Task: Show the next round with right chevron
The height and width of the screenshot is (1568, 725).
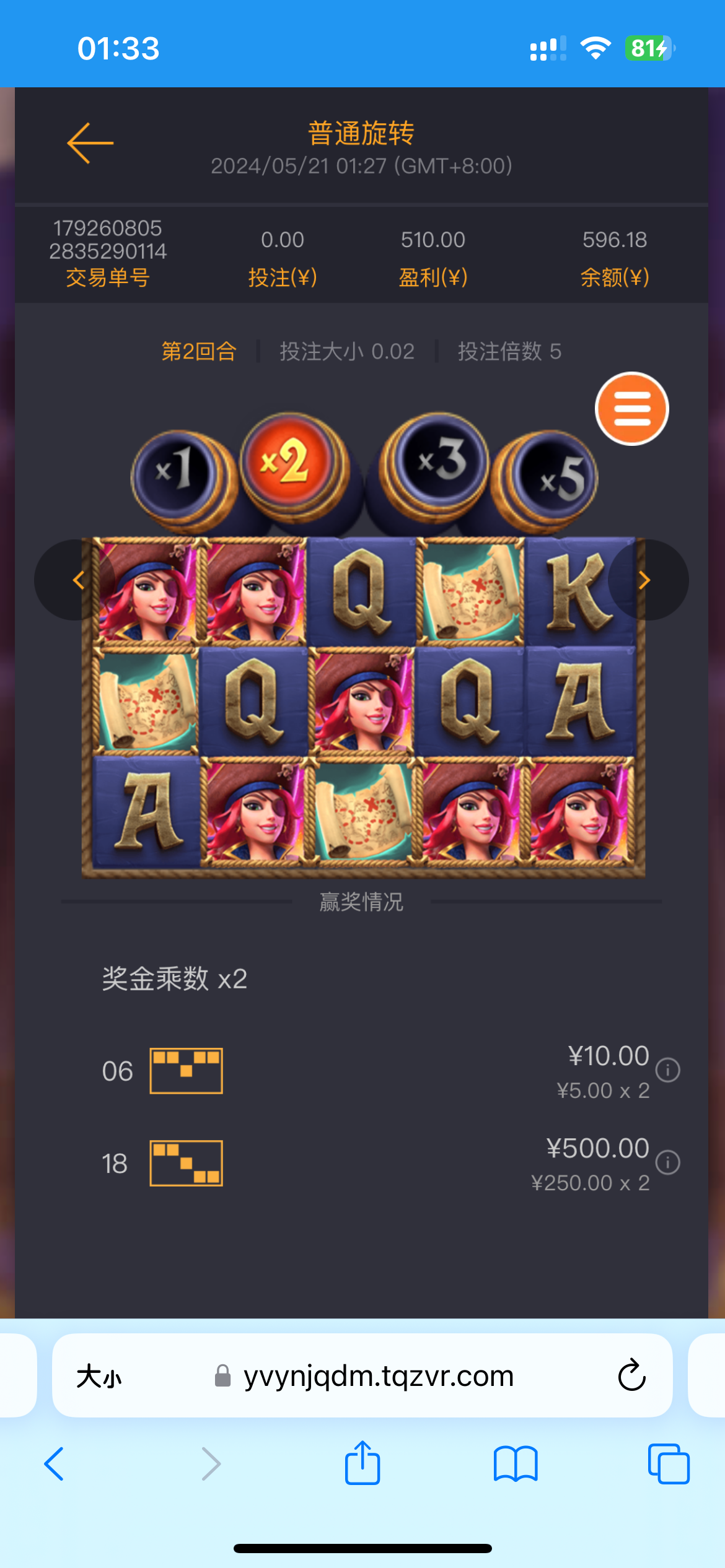Action: 645,580
